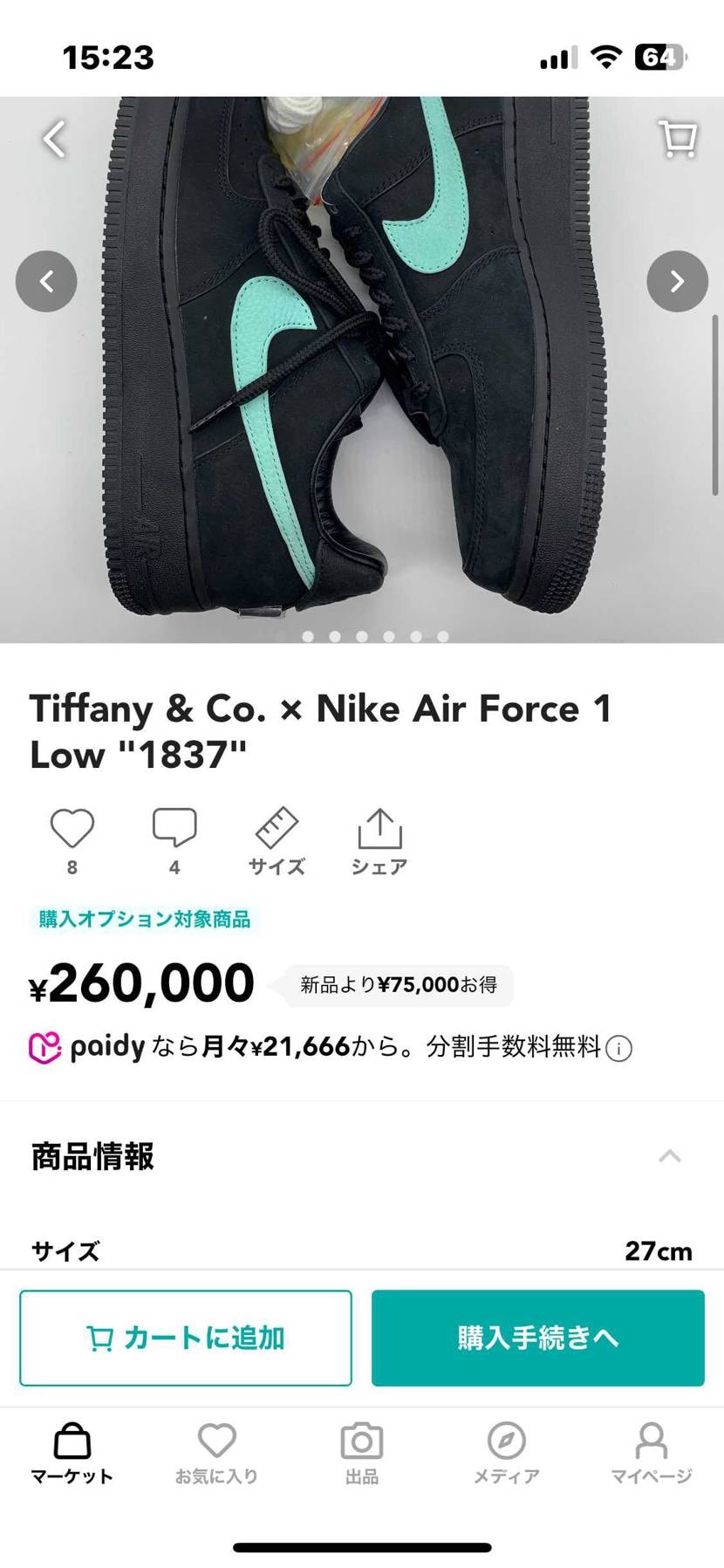
Task: Open マイページ with the person icon
Action: click(650, 1447)
